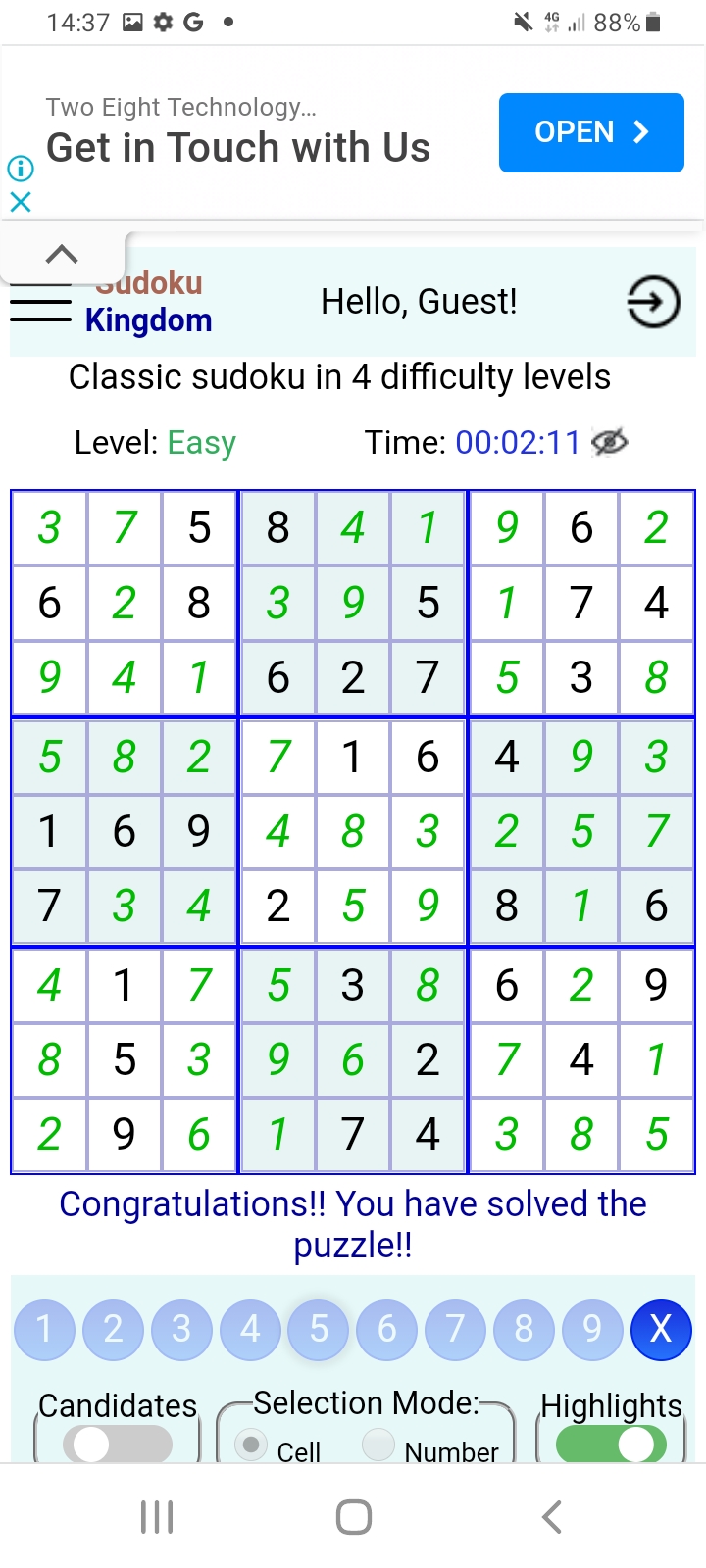Image resolution: width=706 pixels, height=1568 pixels.
Task: Collapse the panel with the up chevron
Action: [x=62, y=255]
